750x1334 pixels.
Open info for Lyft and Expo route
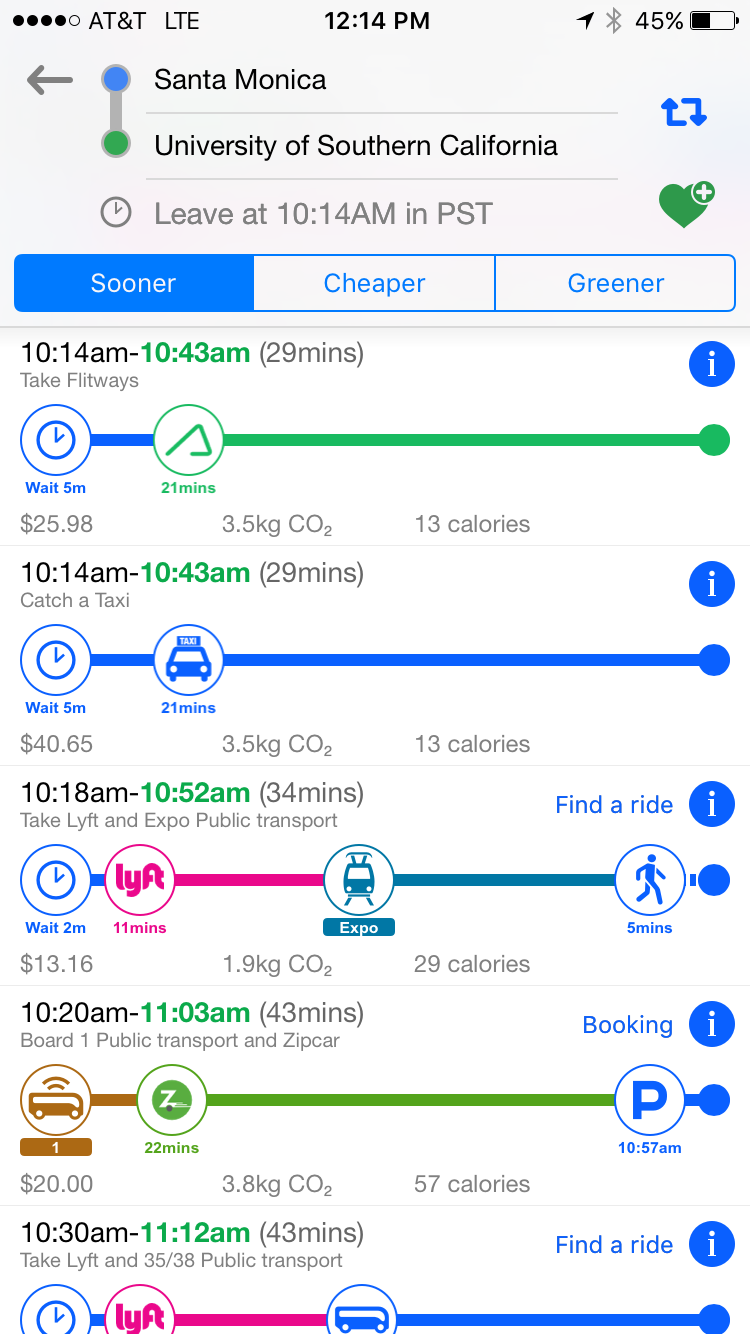[x=712, y=805]
